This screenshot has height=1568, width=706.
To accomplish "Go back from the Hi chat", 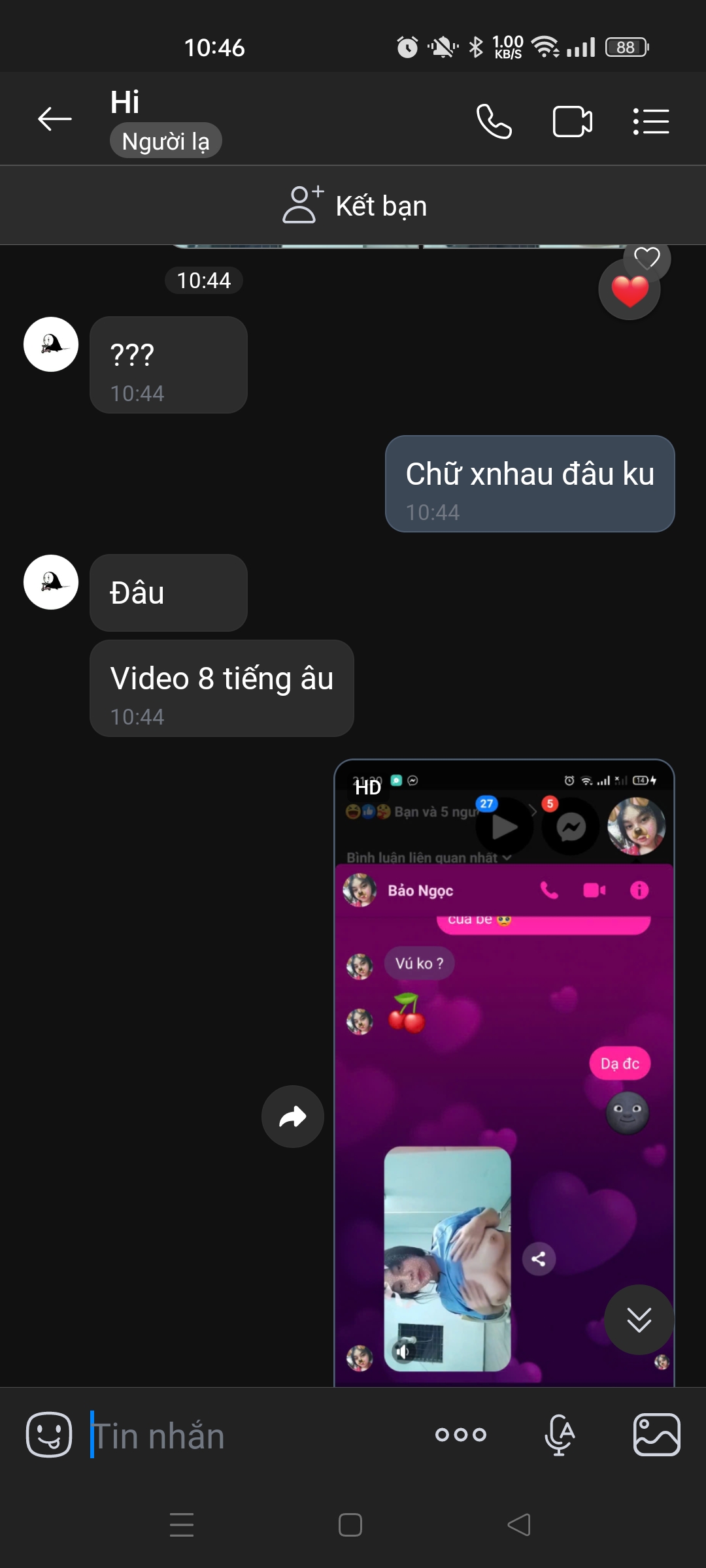I will click(55, 119).
